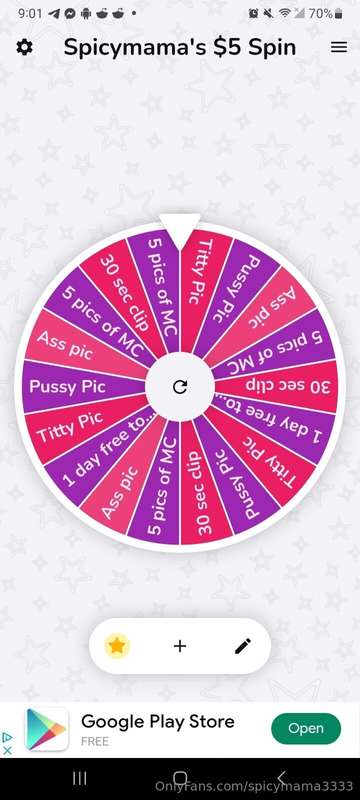Go back using the system back button

pos(281,778)
